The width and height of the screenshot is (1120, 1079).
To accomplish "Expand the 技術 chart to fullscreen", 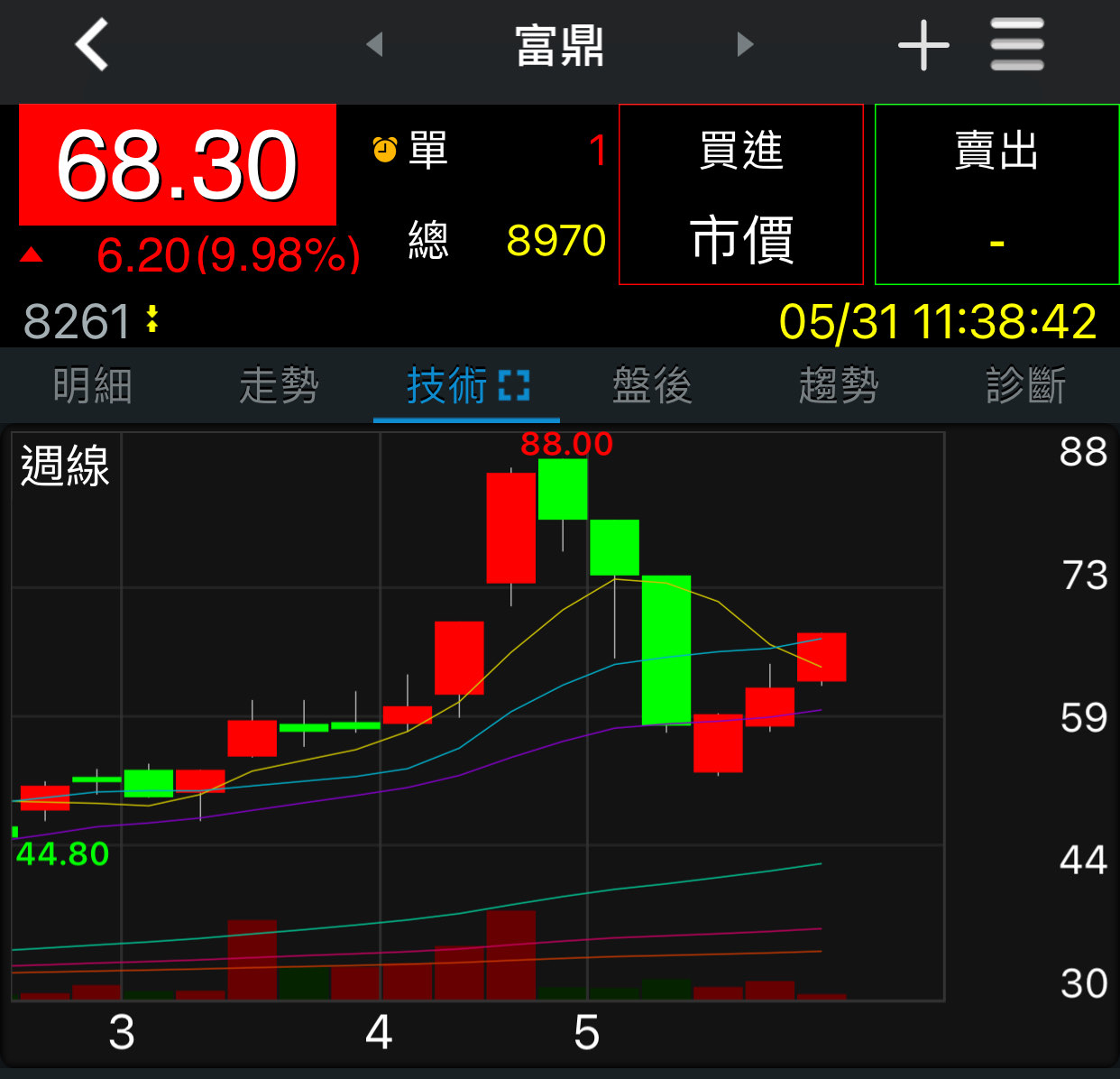I will coord(514,386).
